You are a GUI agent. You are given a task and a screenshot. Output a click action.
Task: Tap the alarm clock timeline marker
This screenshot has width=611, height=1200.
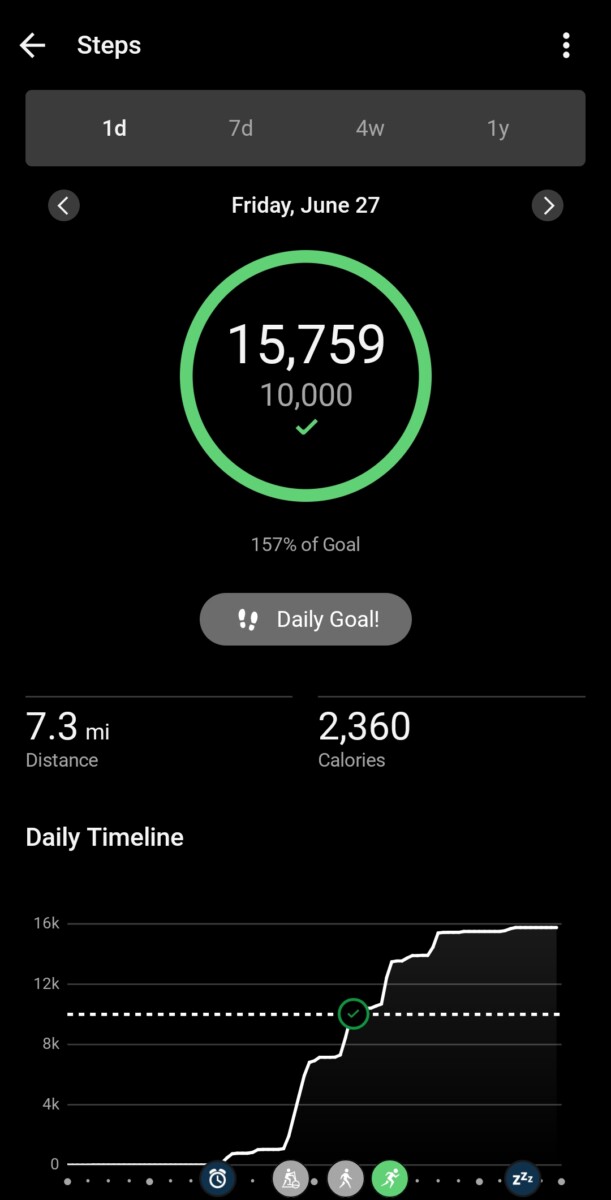click(217, 1179)
